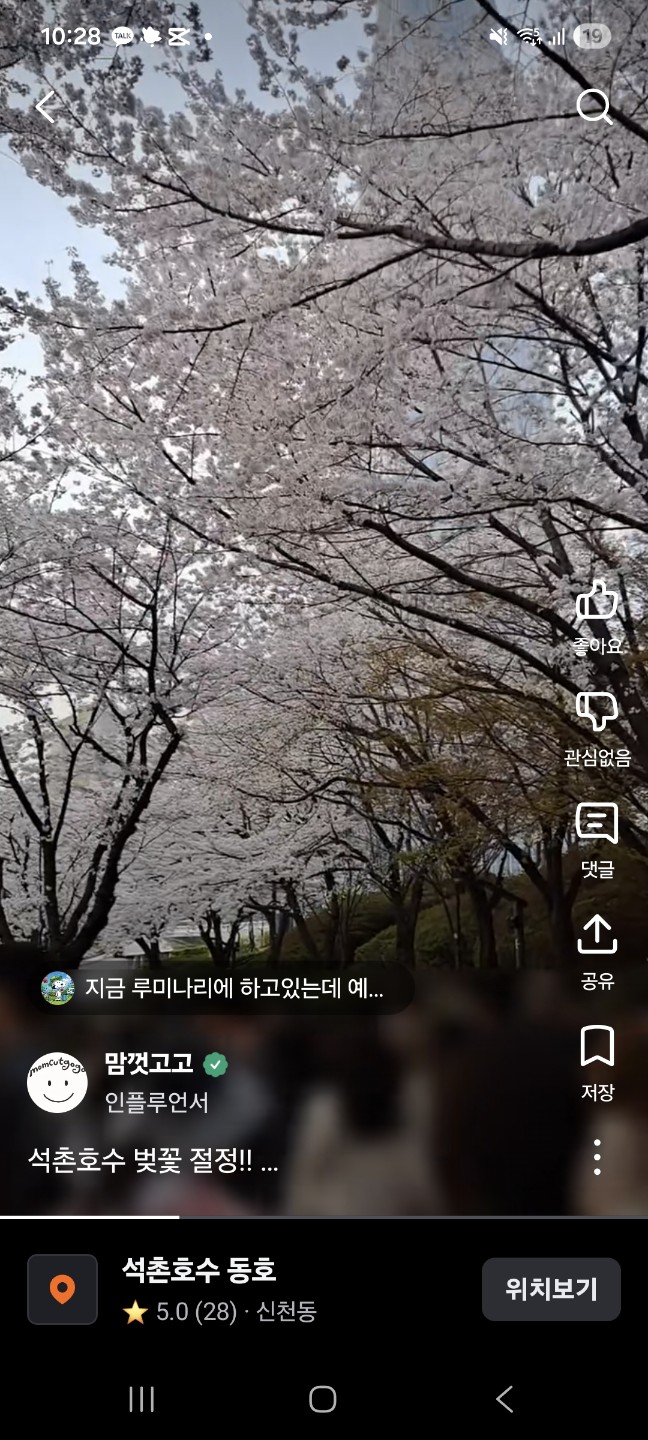This screenshot has height=1440, width=648.
Task: Save the video with 저장 bookmark
Action: (597, 1062)
